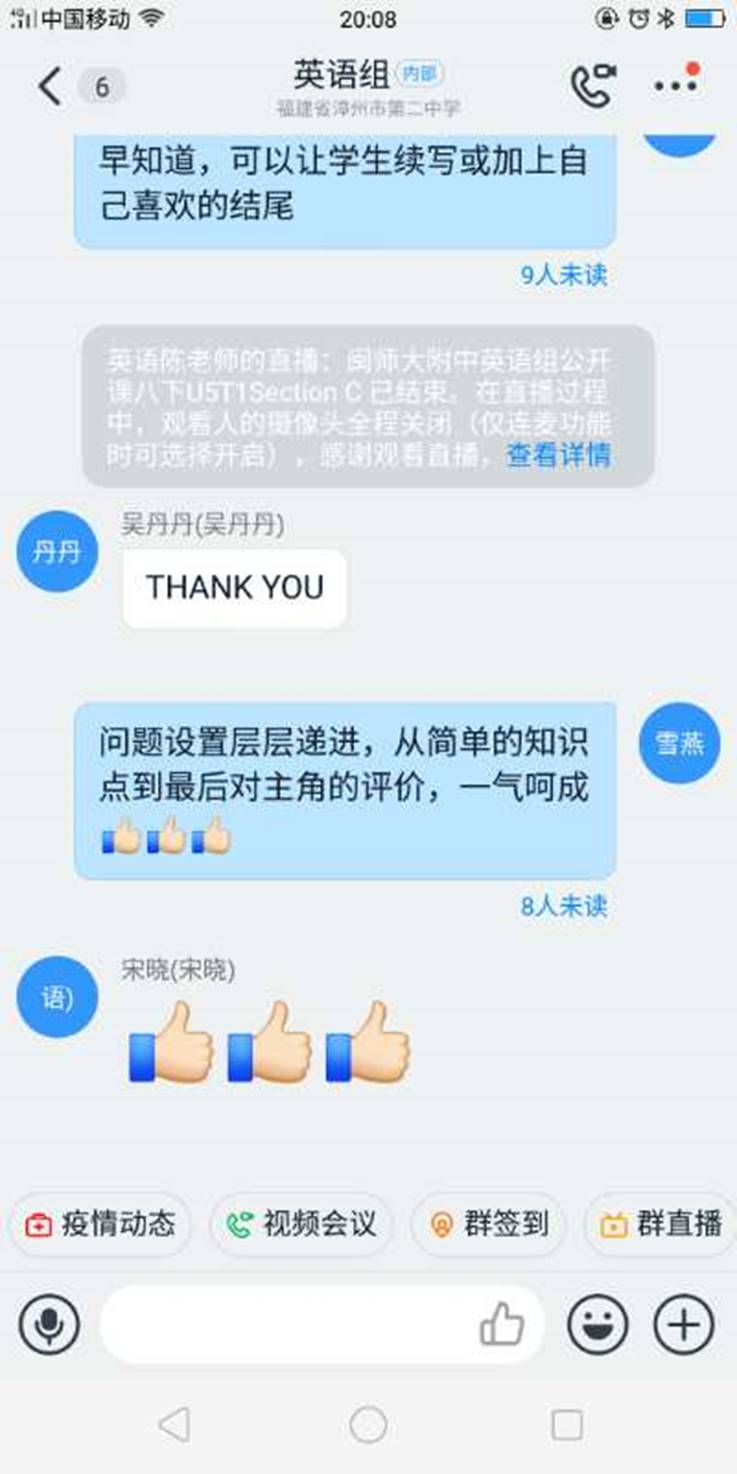The image size is (737, 1474).
Task: Switch to voice message input
Action: 48,1325
